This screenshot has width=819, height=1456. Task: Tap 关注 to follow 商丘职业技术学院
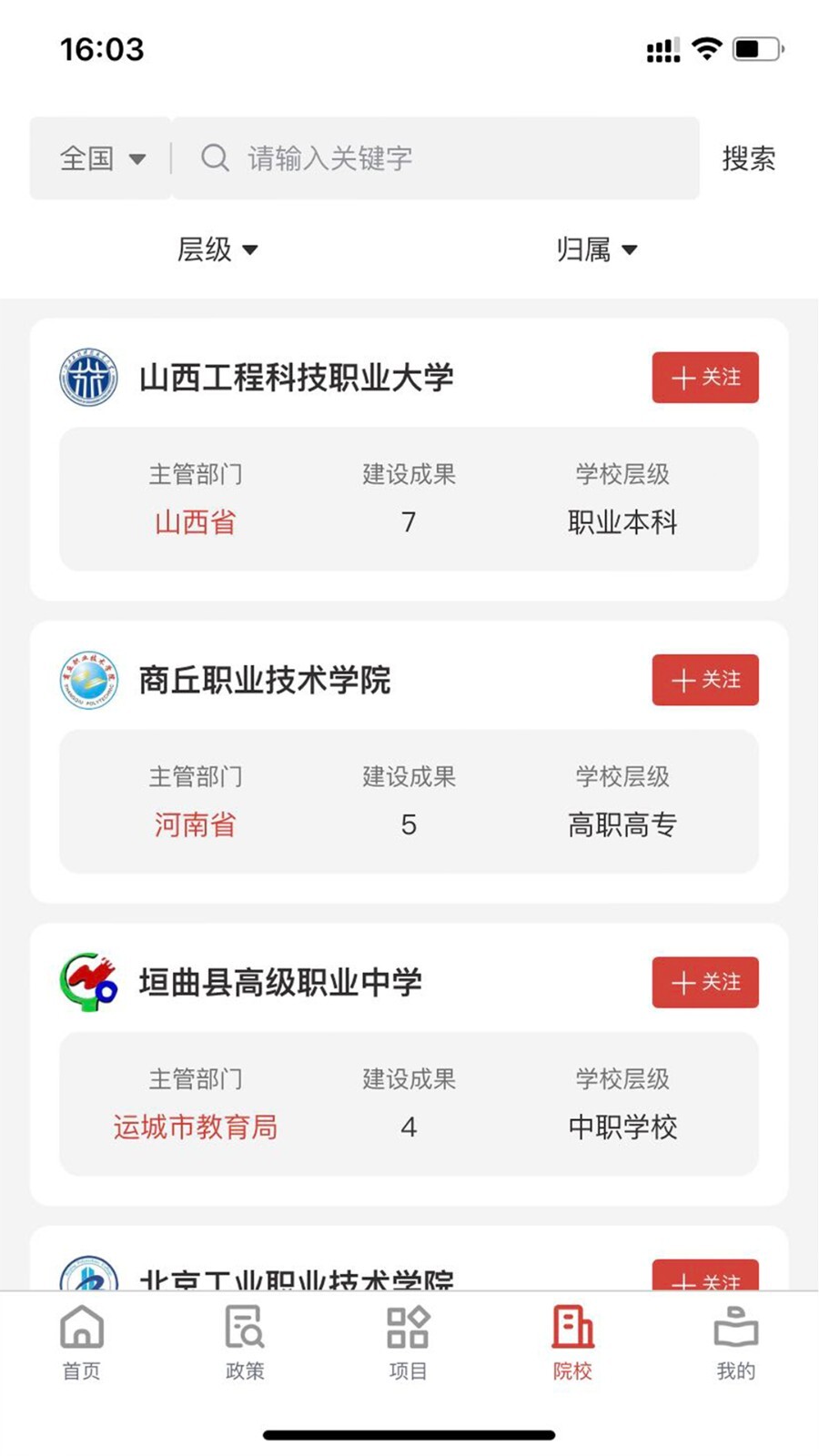(705, 681)
